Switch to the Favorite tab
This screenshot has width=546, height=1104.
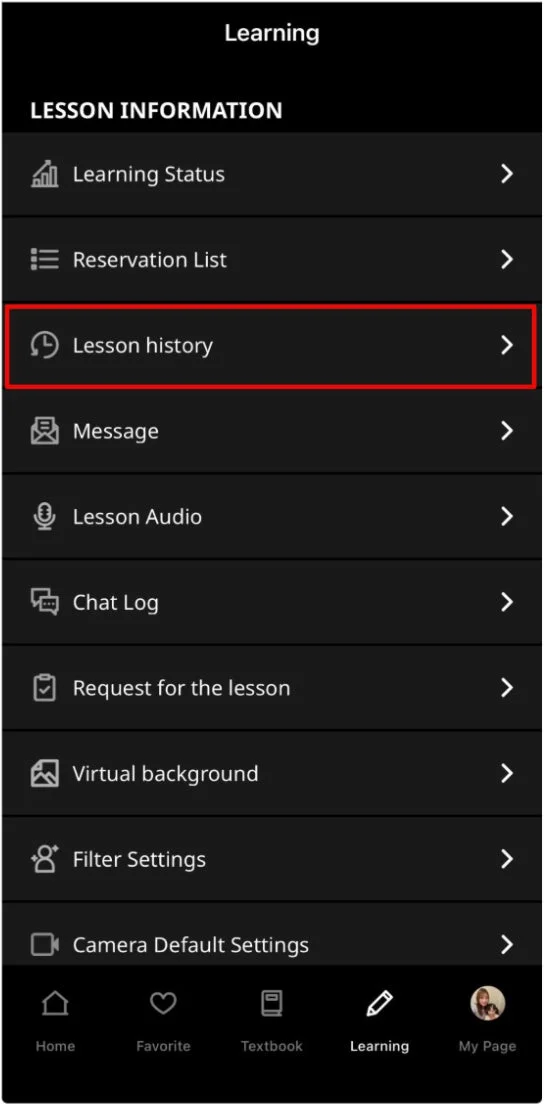point(163,1019)
